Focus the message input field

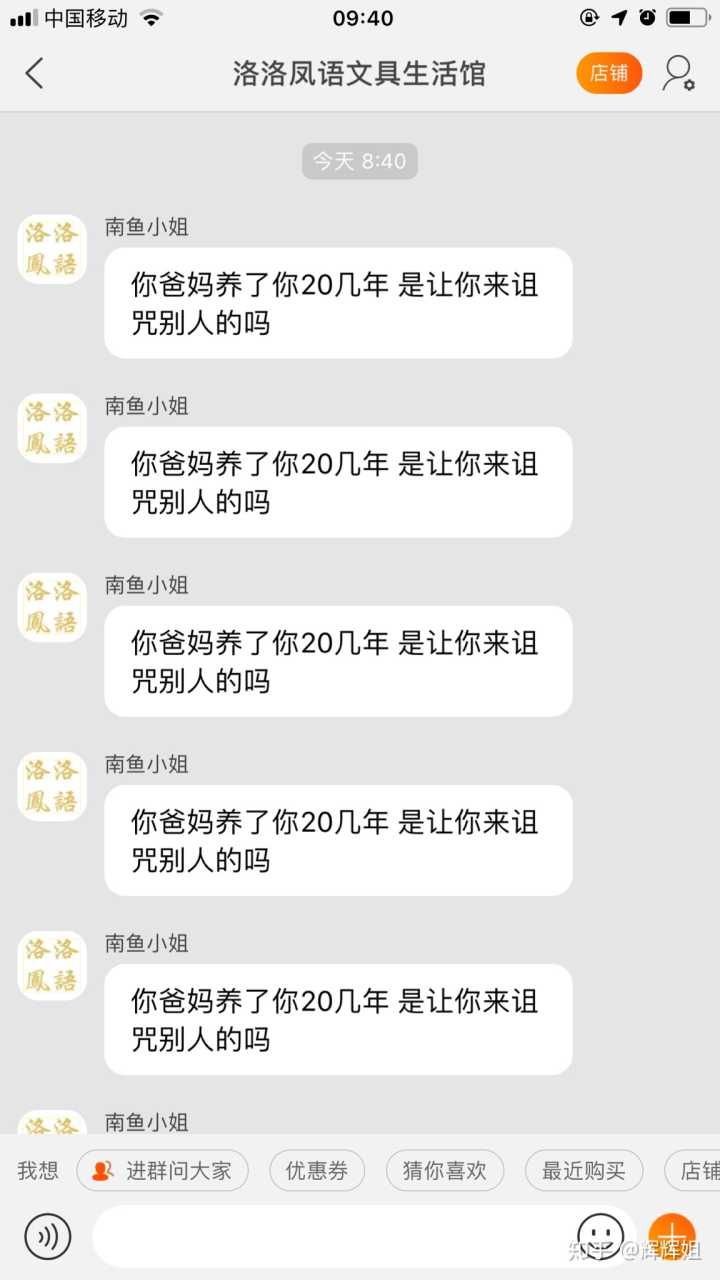[x=330, y=1236]
